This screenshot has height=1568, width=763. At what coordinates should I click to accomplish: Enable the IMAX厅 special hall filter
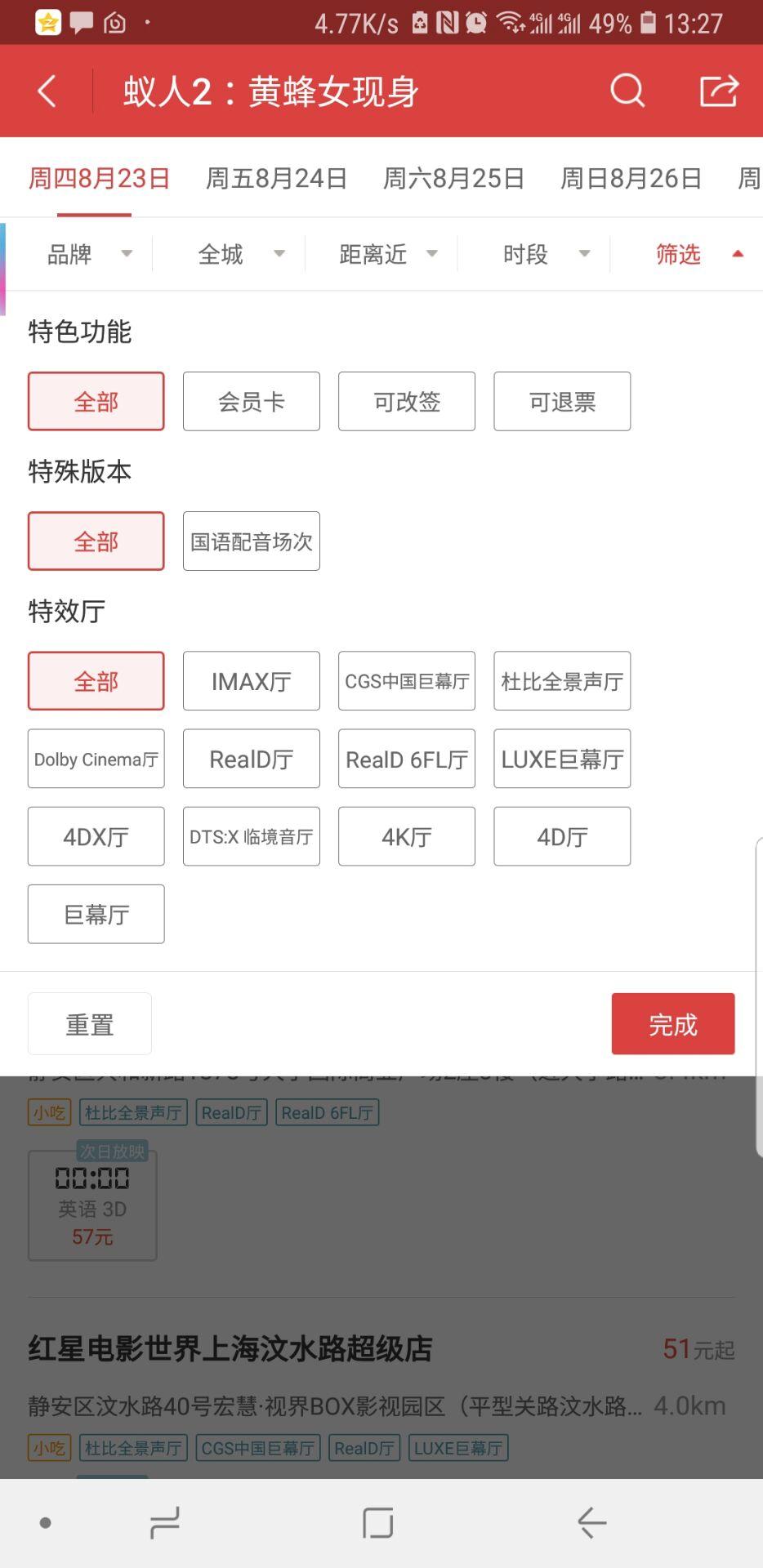[251, 680]
